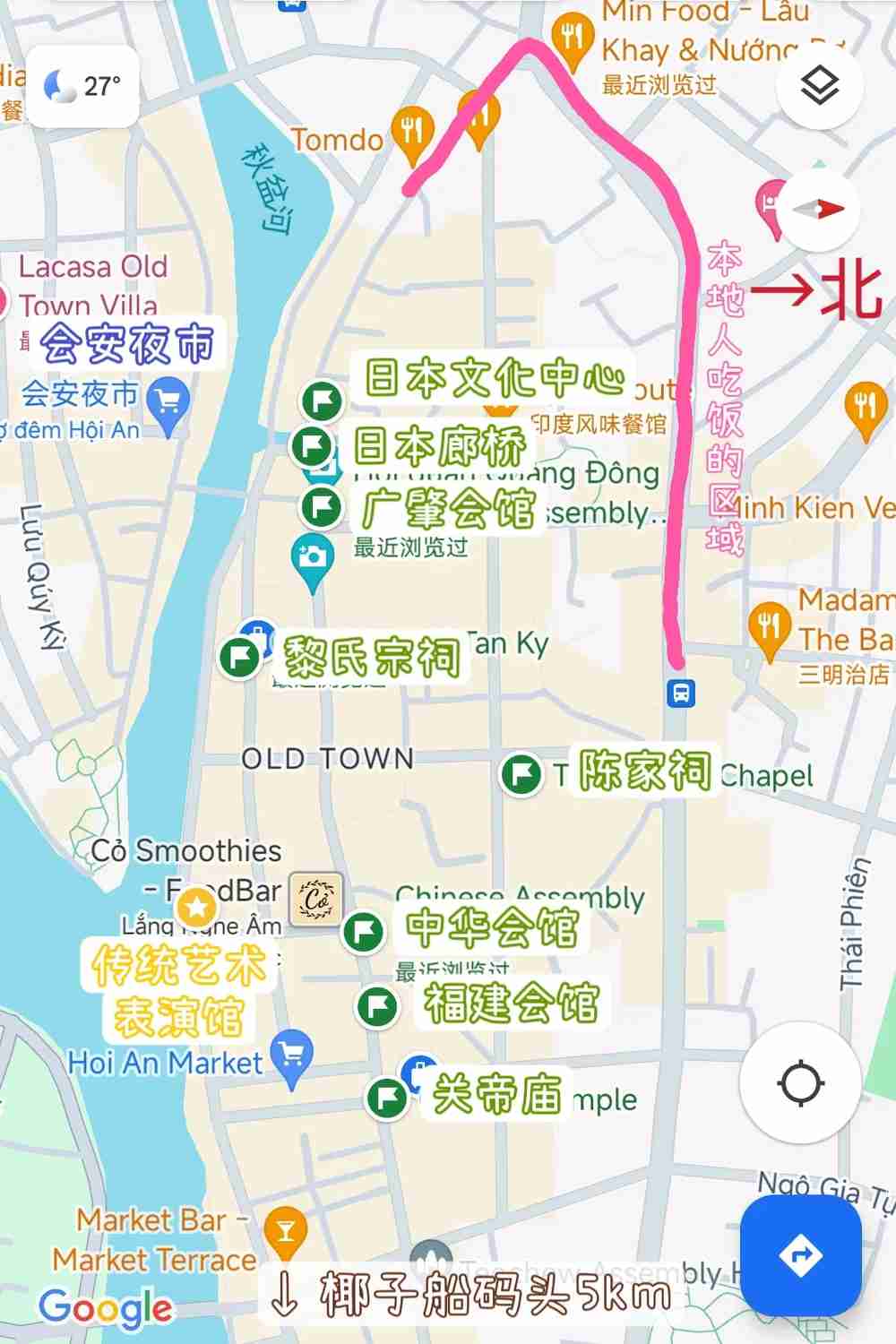Select the restaurant pin near Minh Kien
This screenshot has height=1344, width=896.
coord(865,407)
